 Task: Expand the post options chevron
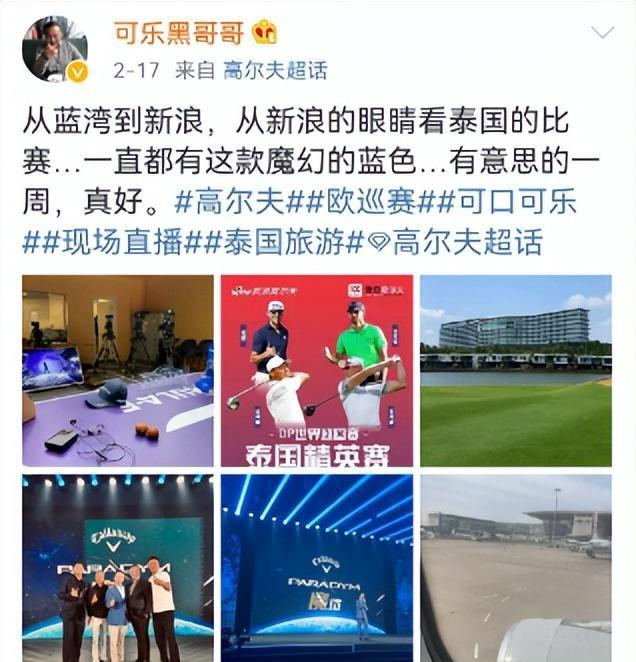(x=602, y=32)
